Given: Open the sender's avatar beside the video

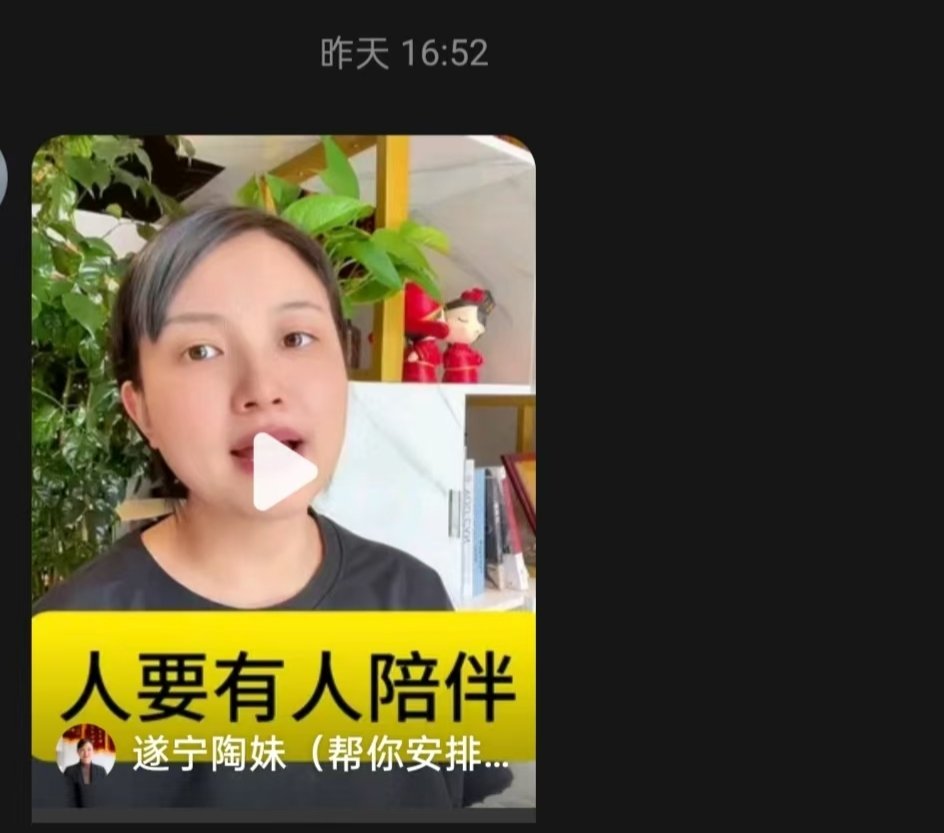Looking at the screenshot, I should coord(3,176).
